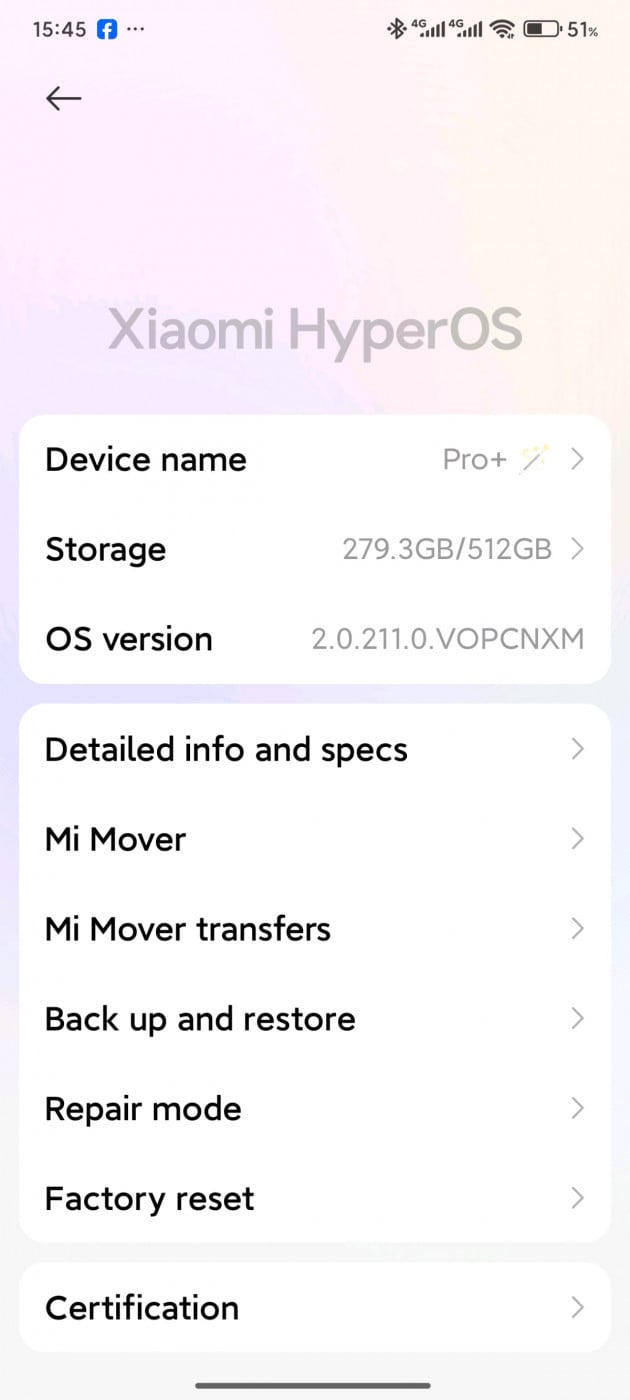Viewport: 630px width, 1400px height.
Task: Select Back up and restore
Action: point(314,1019)
